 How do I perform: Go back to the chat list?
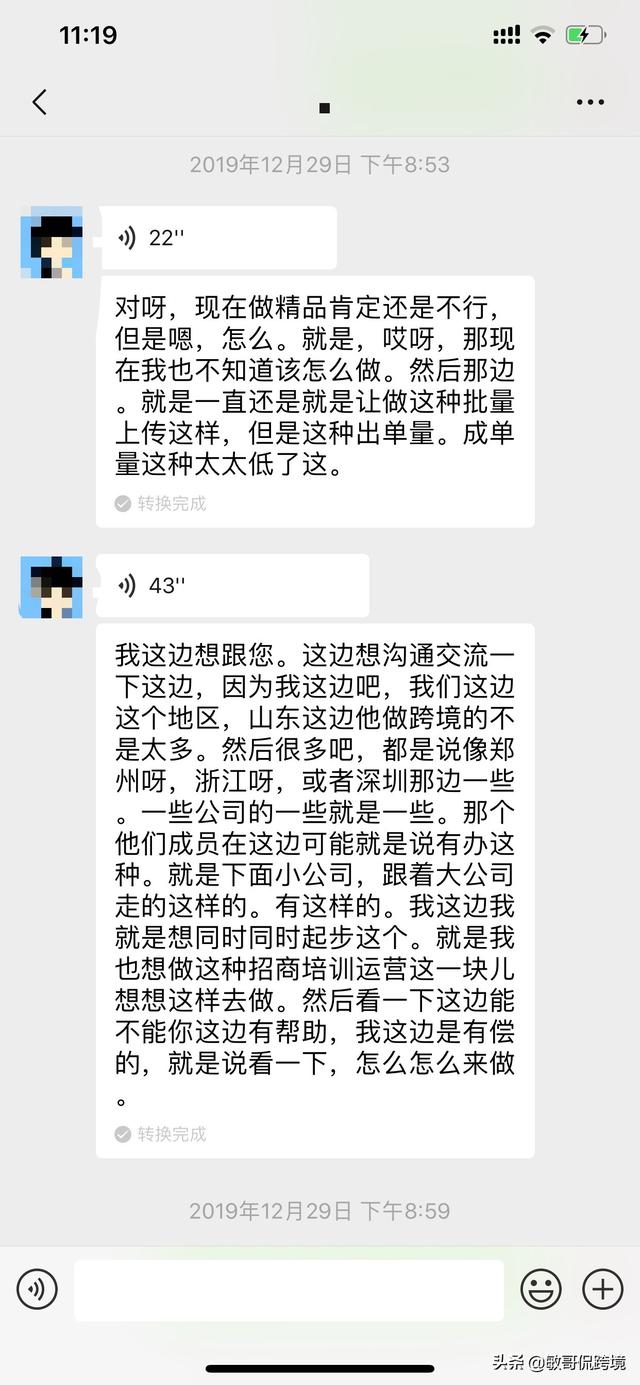pyautogui.click(x=40, y=102)
